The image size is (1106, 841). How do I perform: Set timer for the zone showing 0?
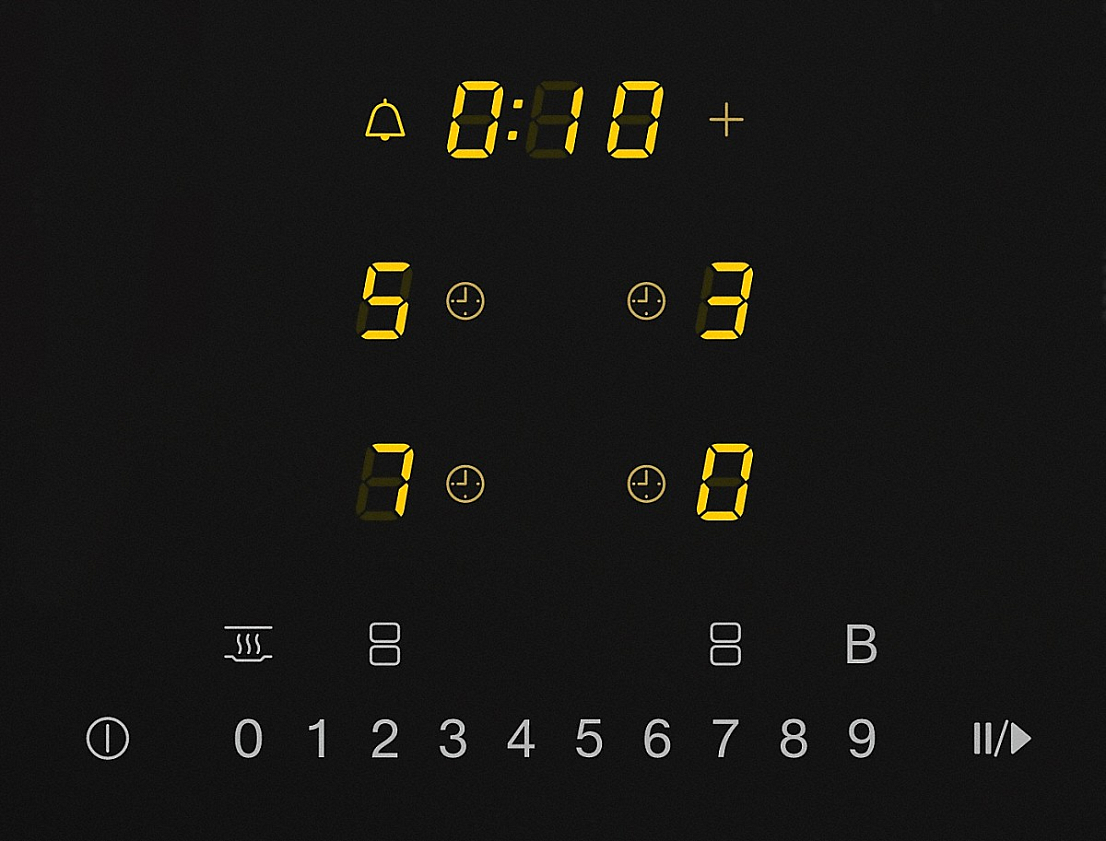point(646,483)
